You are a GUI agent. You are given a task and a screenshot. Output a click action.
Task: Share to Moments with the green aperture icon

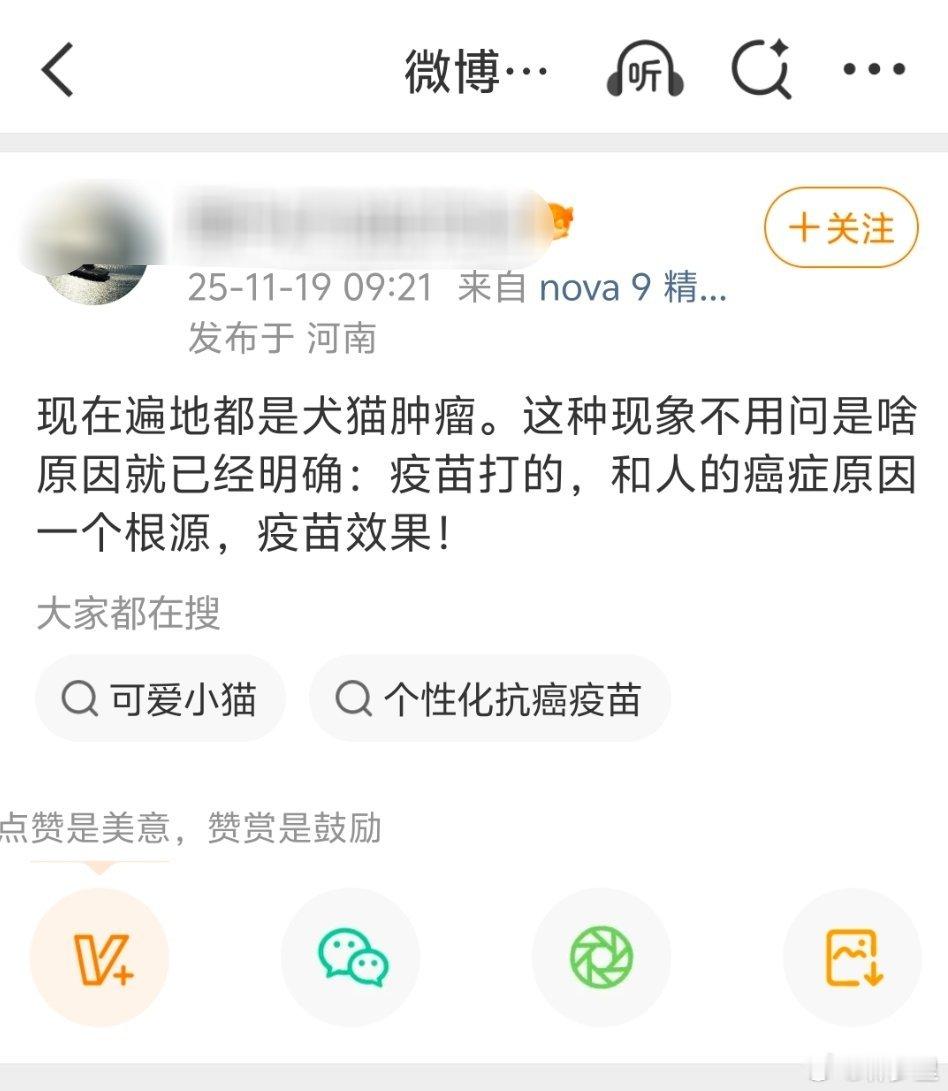[x=600, y=956]
